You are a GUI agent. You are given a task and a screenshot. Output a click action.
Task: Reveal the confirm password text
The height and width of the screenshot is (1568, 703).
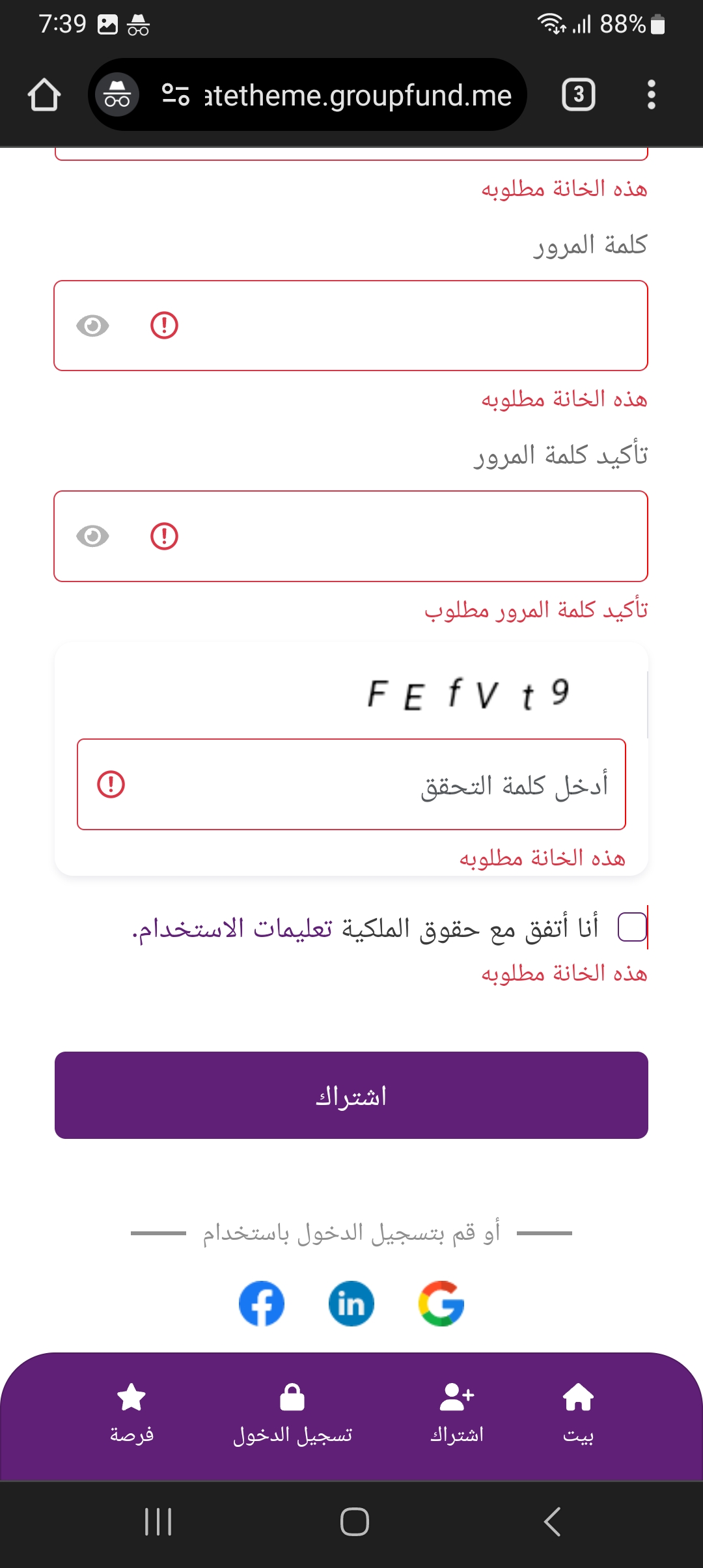(x=92, y=536)
